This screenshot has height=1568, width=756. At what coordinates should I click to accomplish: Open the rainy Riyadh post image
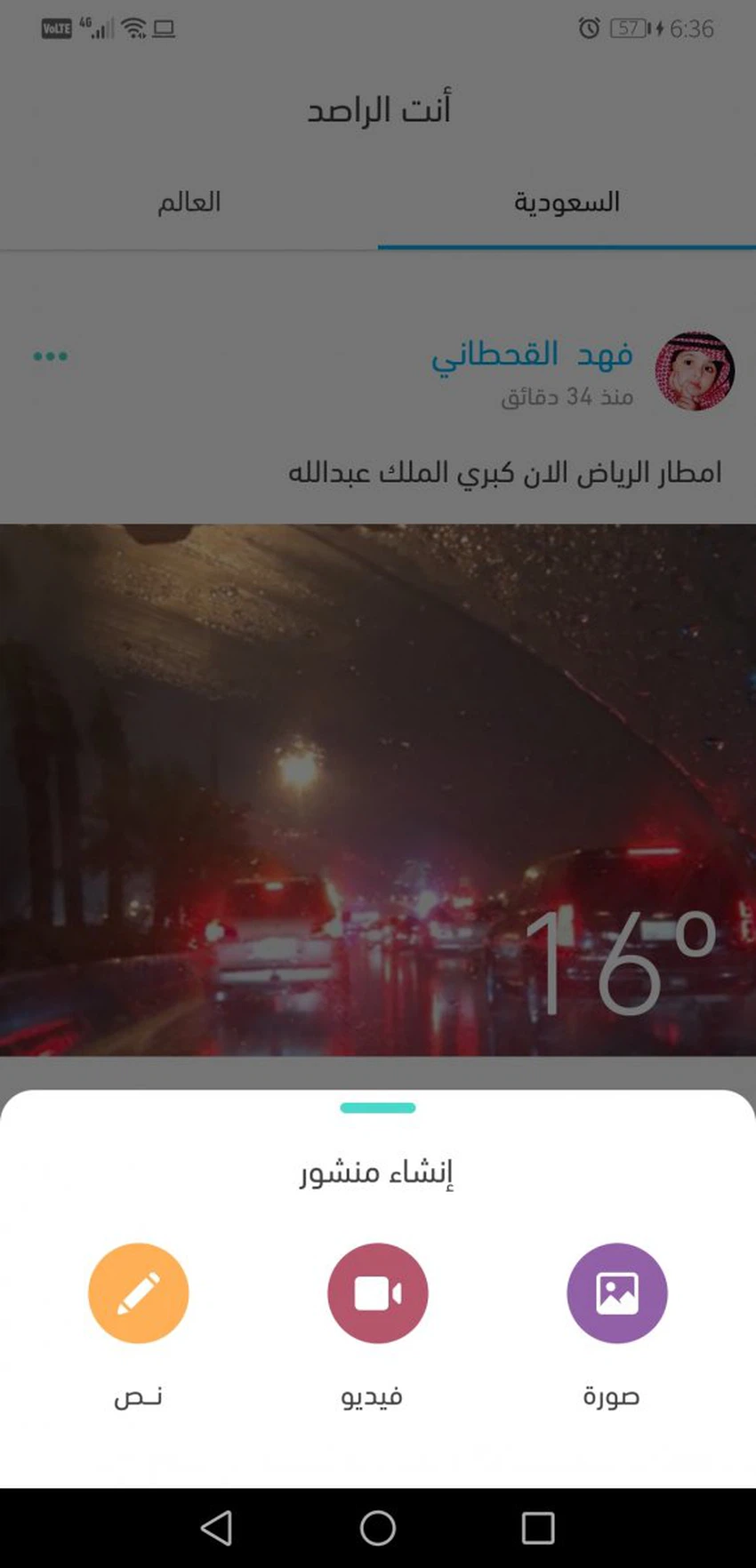[377, 789]
